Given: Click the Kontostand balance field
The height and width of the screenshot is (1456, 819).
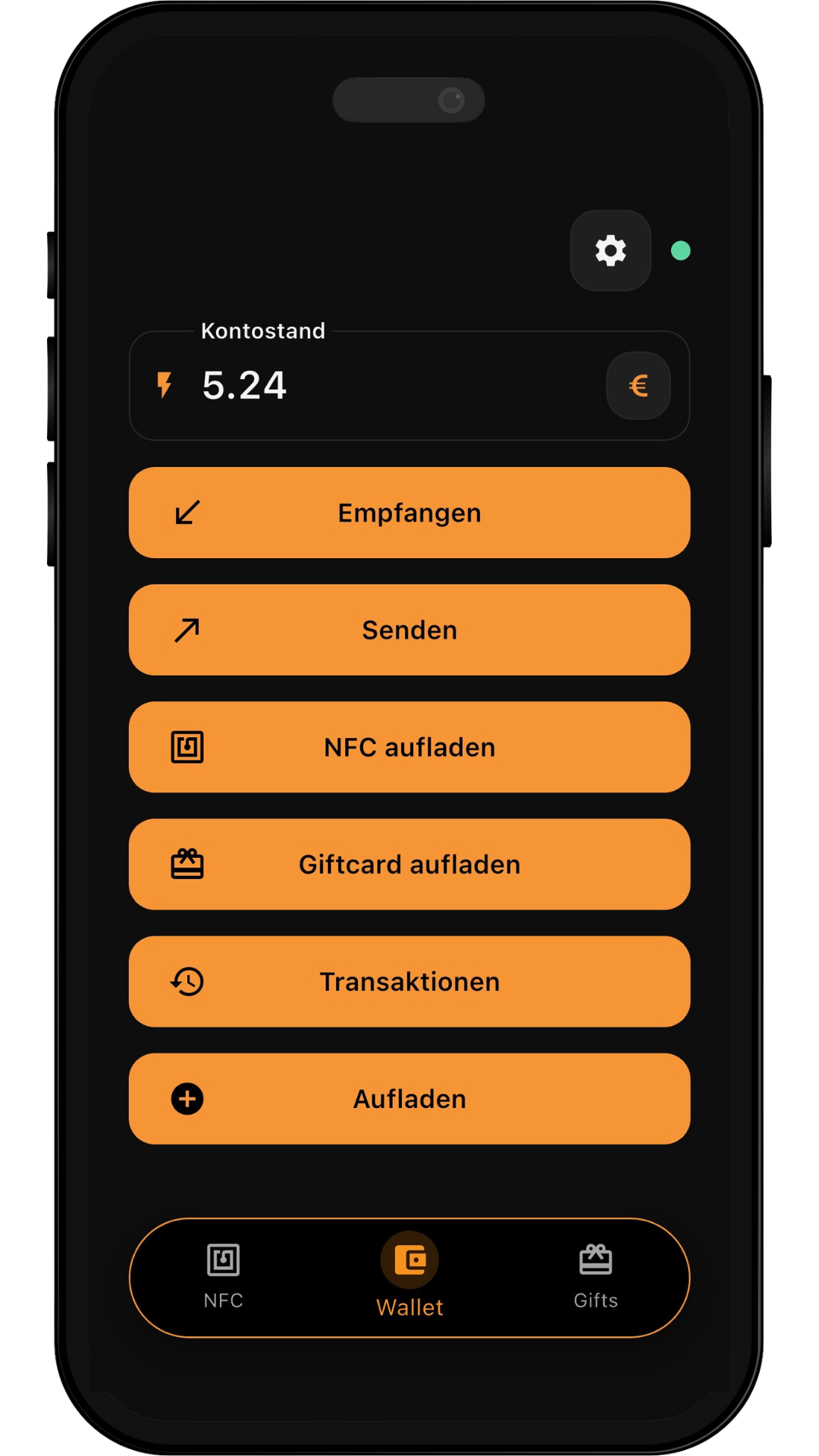Looking at the screenshot, I should (x=409, y=385).
